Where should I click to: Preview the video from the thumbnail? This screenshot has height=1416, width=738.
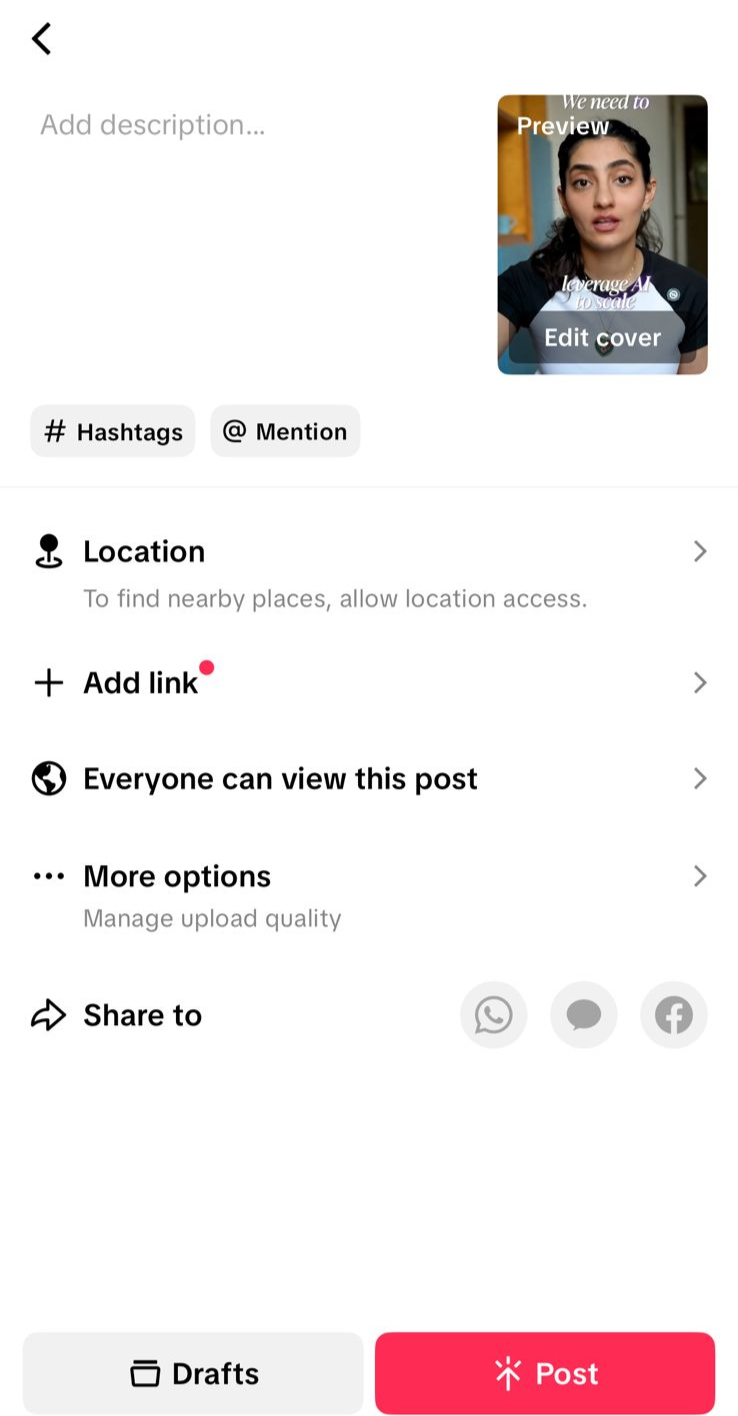tap(563, 126)
